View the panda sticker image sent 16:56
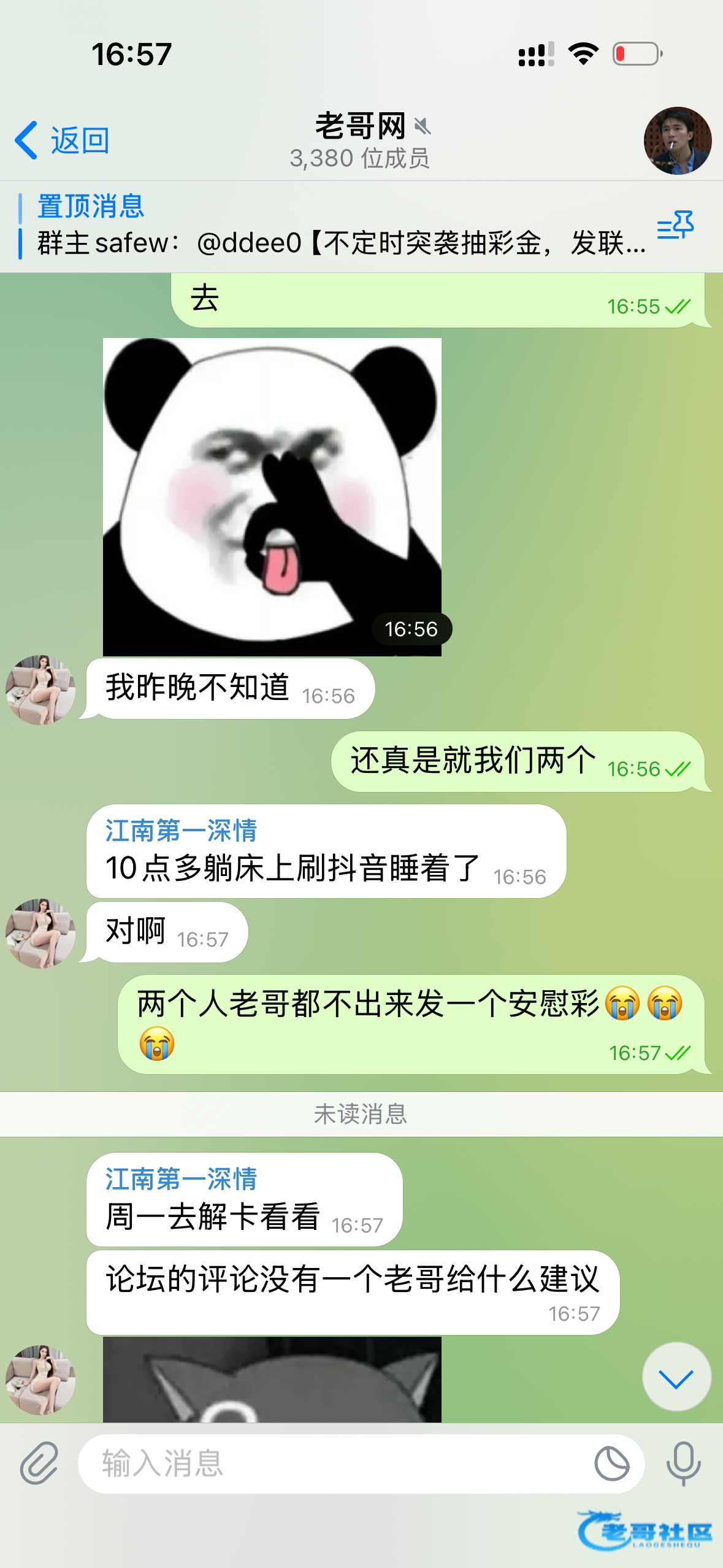 click(272, 496)
